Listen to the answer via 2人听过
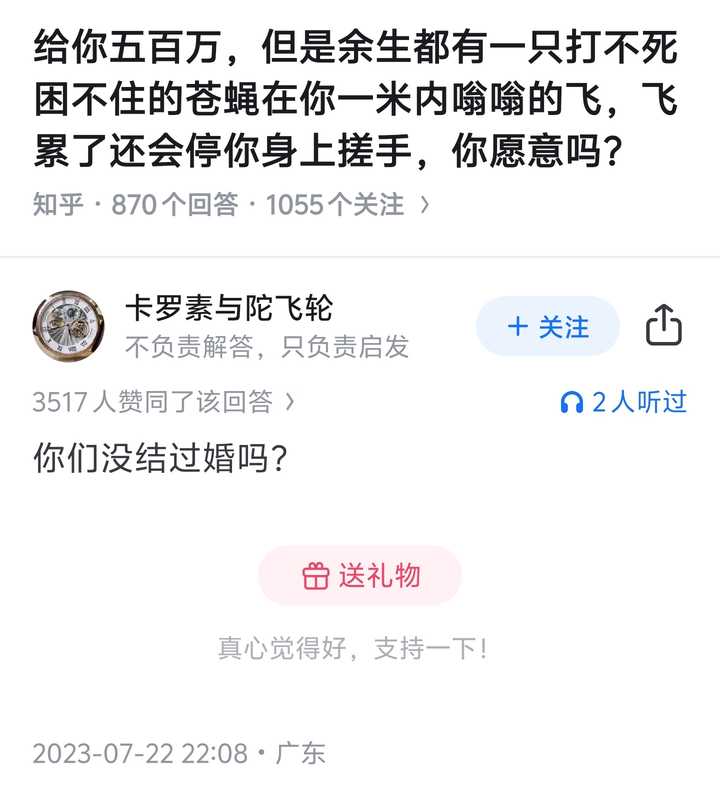This screenshot has width=720, height=786. point(624,402)
